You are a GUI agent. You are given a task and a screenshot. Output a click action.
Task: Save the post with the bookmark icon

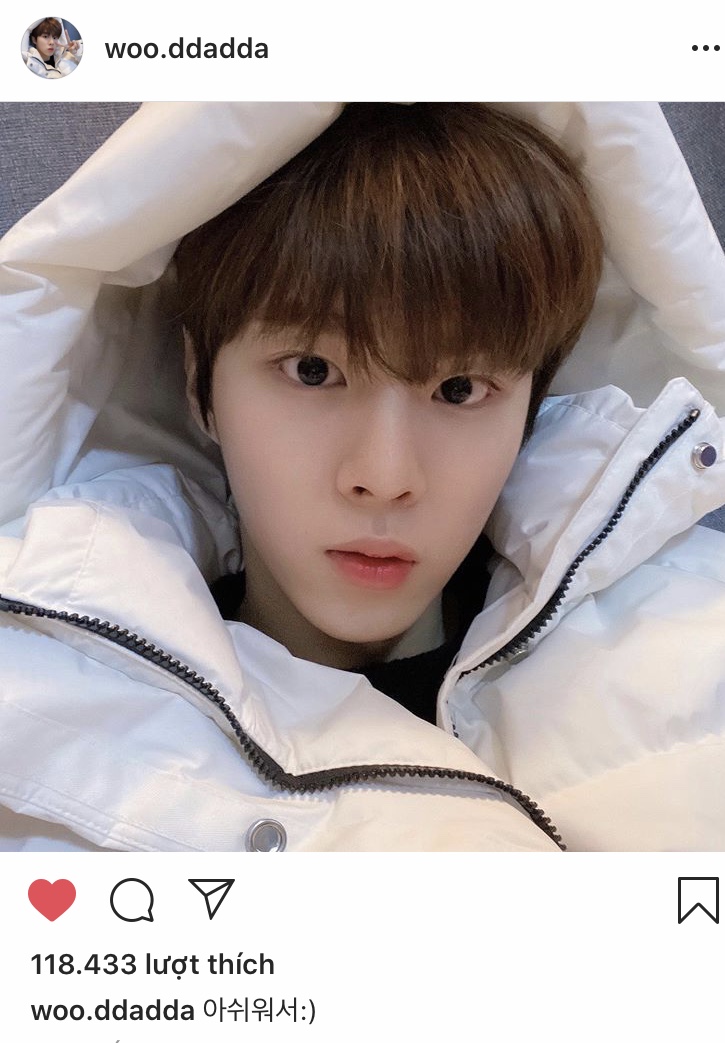(698, 899)
